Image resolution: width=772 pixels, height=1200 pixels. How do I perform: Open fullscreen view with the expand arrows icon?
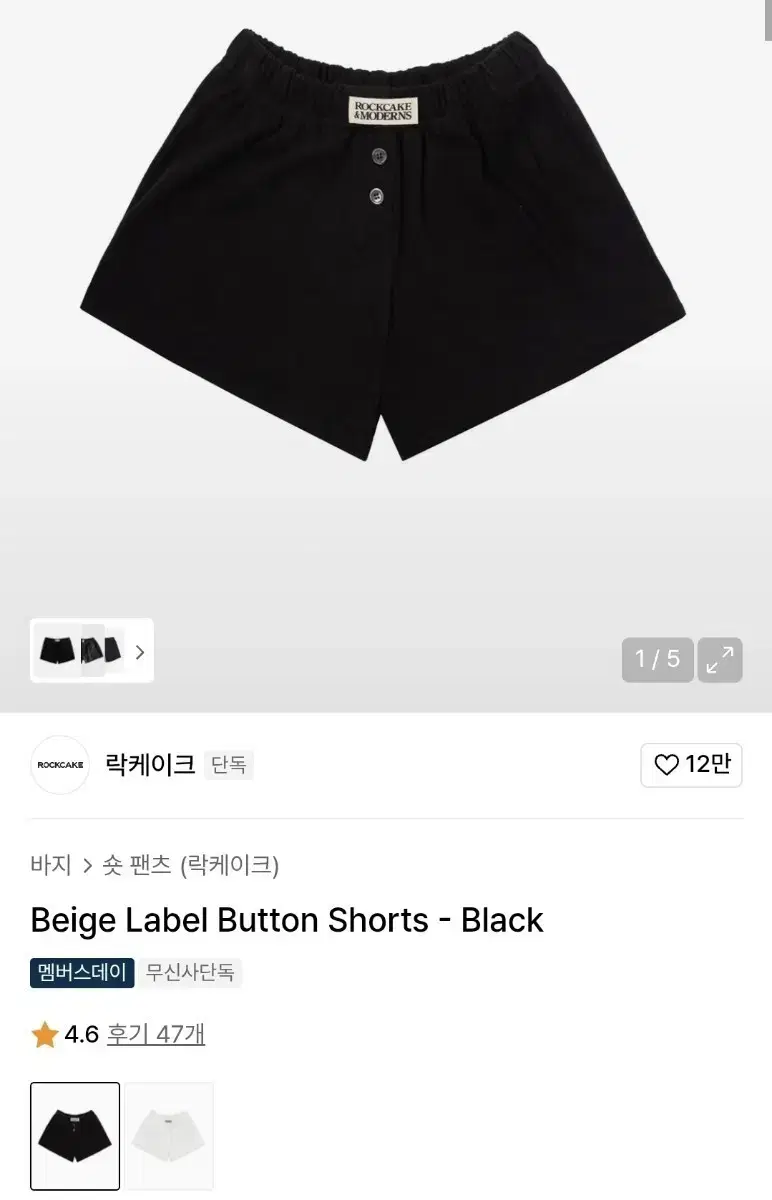(x=719, y=660)
